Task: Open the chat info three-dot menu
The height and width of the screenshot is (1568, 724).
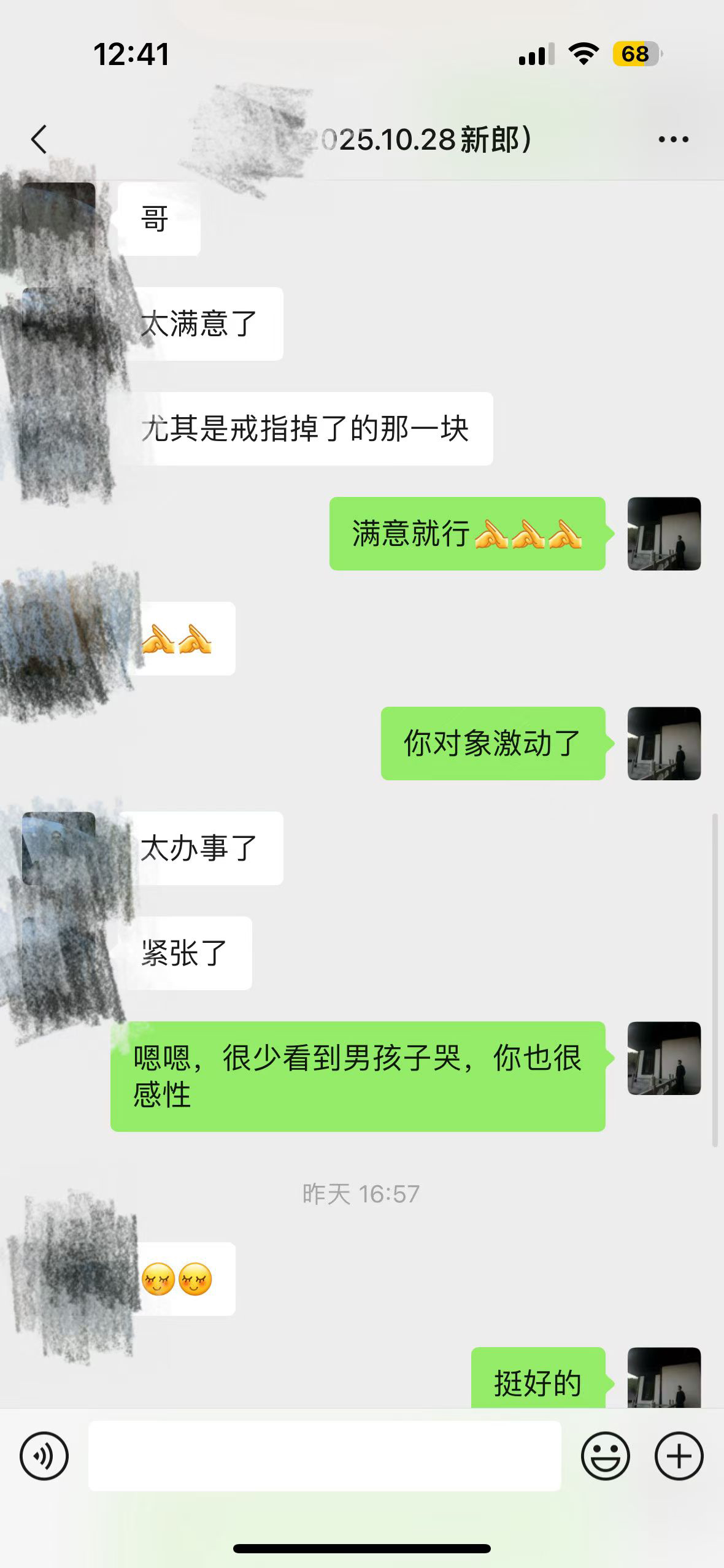Action: 673,140
